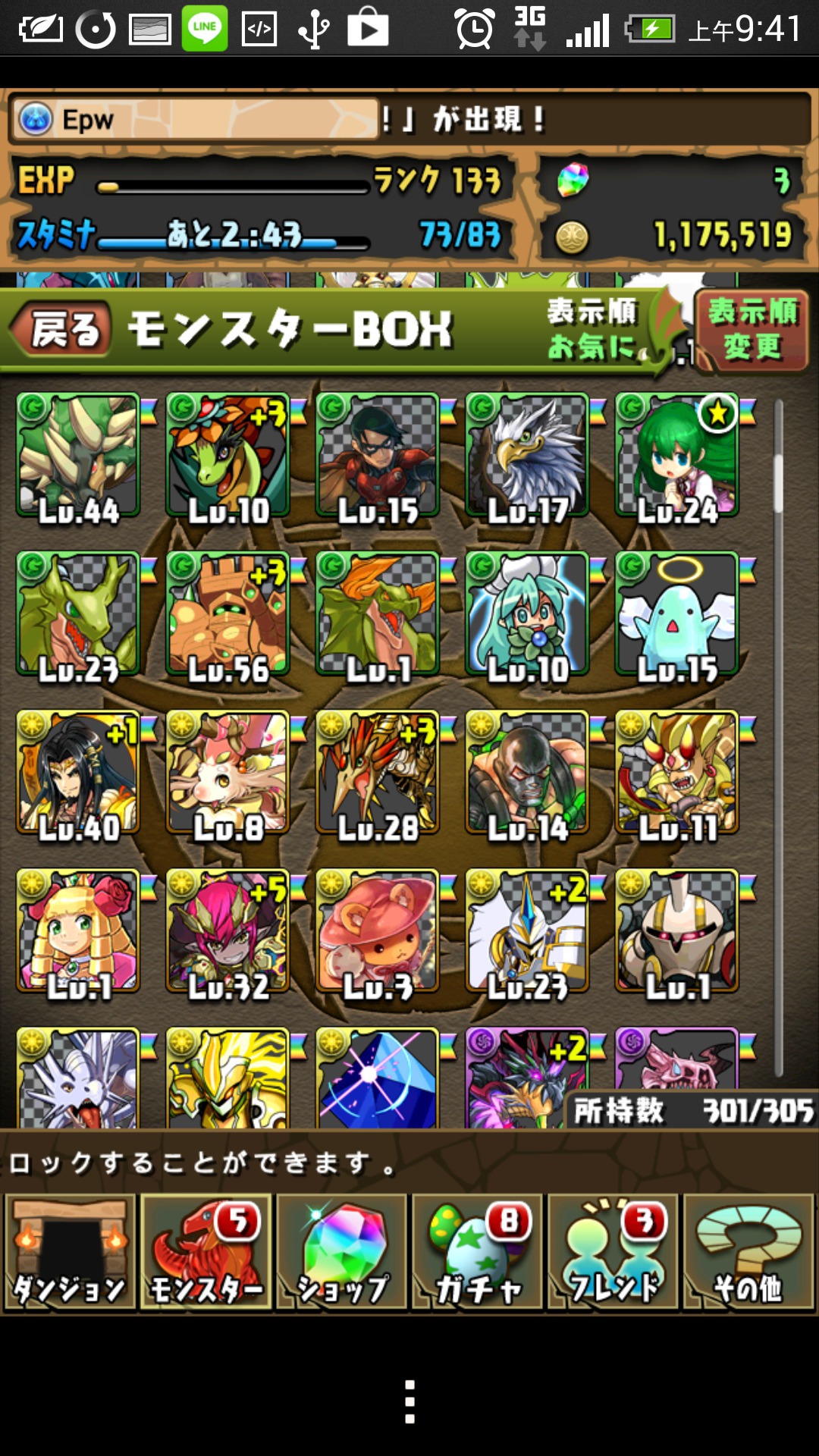Screen dimensions: 819x1456
Task: Open the ショップ tab
Action: pos(341,1252)
